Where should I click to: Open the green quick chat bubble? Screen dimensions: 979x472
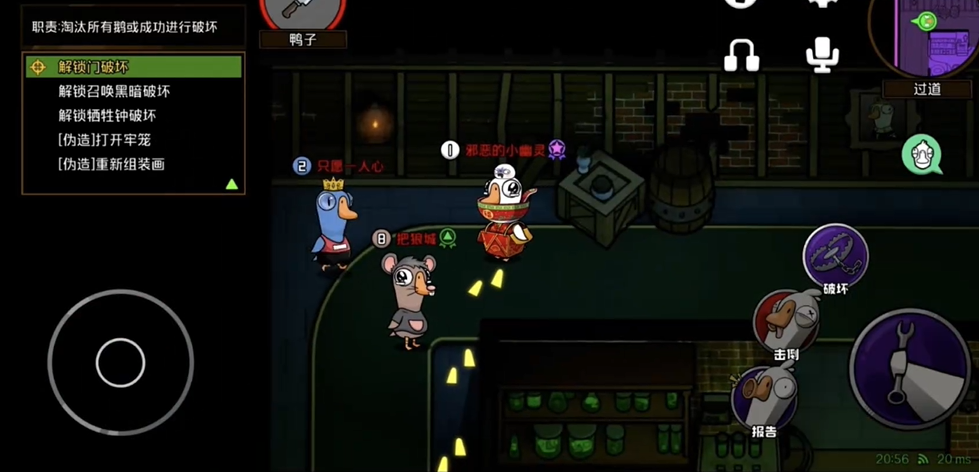(x=921, y=155)
